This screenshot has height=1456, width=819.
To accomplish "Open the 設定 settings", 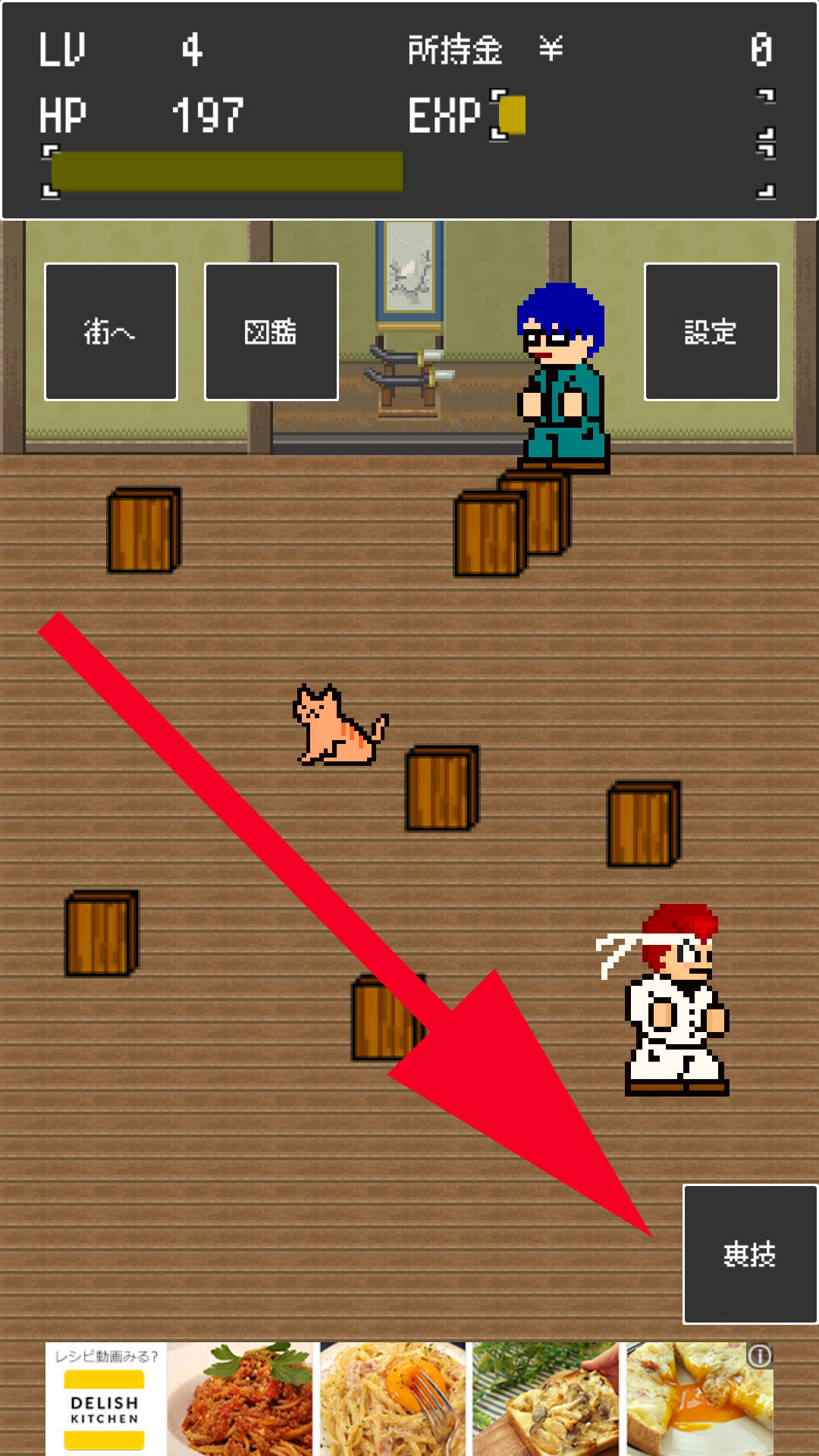I will pos(711,331).
